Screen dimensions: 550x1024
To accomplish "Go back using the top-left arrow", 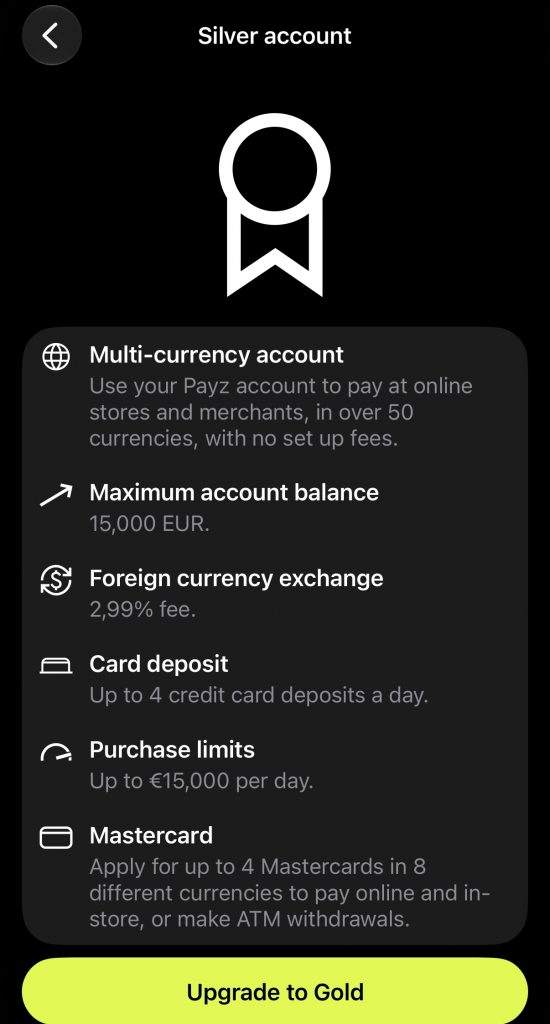I will [52, 35].
